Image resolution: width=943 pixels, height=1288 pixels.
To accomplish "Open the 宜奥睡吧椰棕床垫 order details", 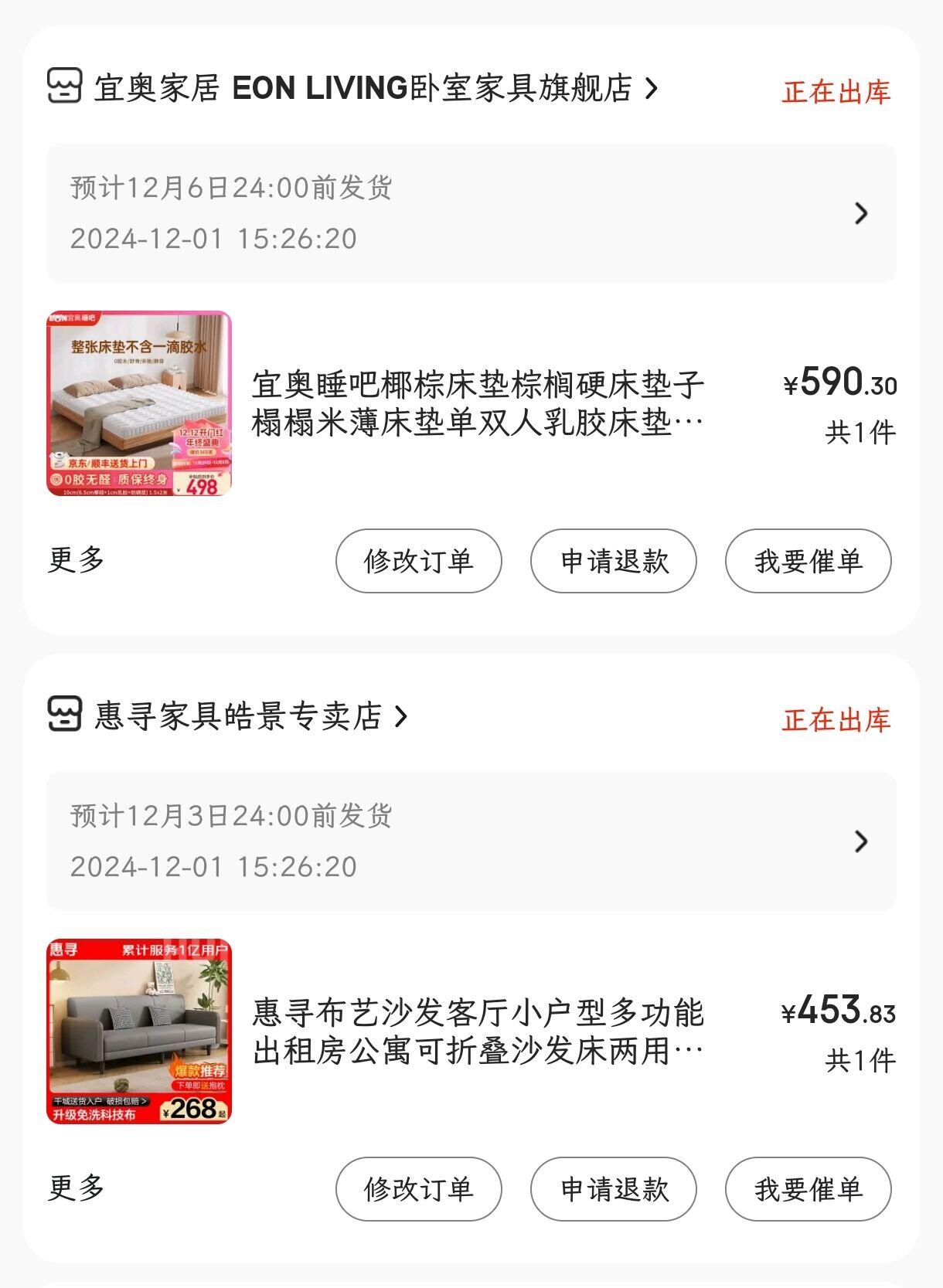I will 478,403.
